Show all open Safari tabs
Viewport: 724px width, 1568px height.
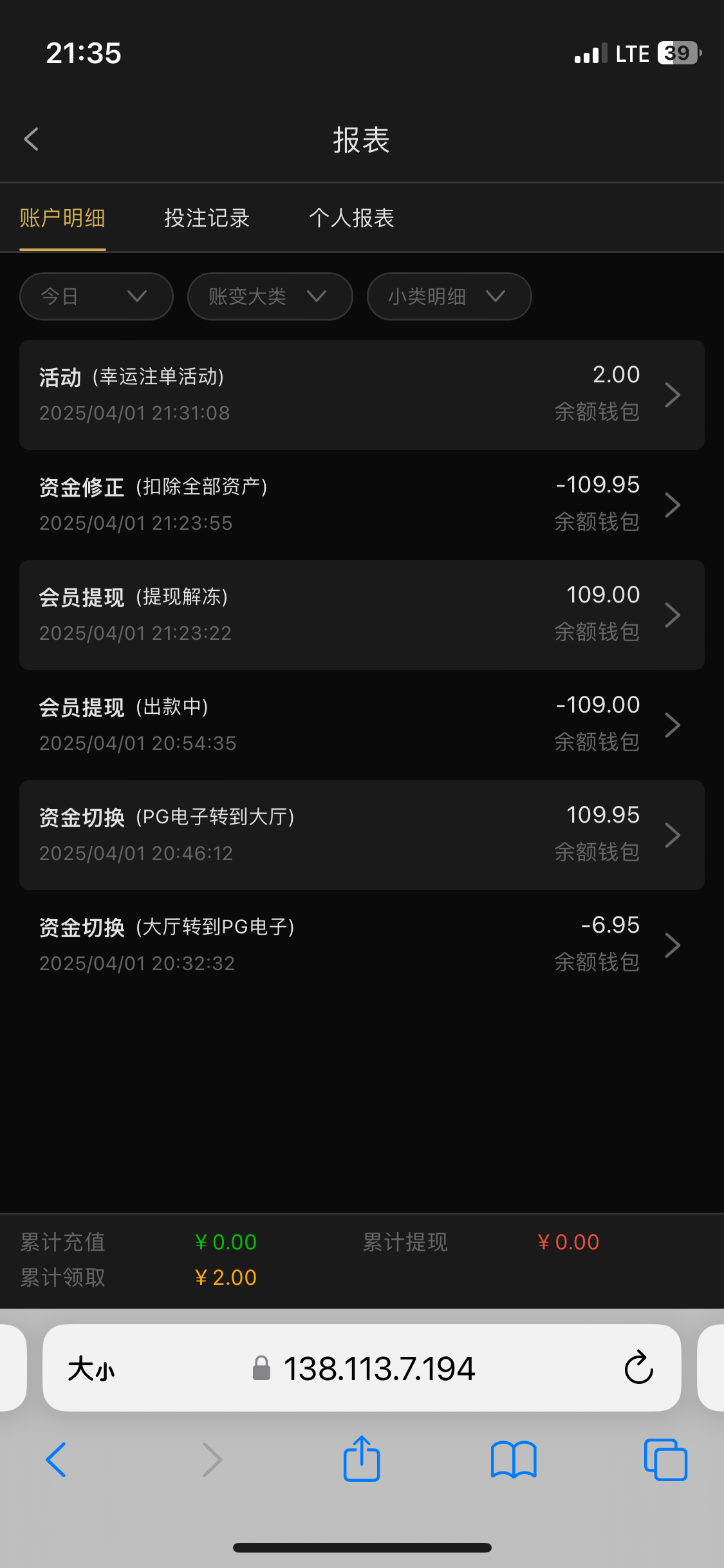[665, 1459]
